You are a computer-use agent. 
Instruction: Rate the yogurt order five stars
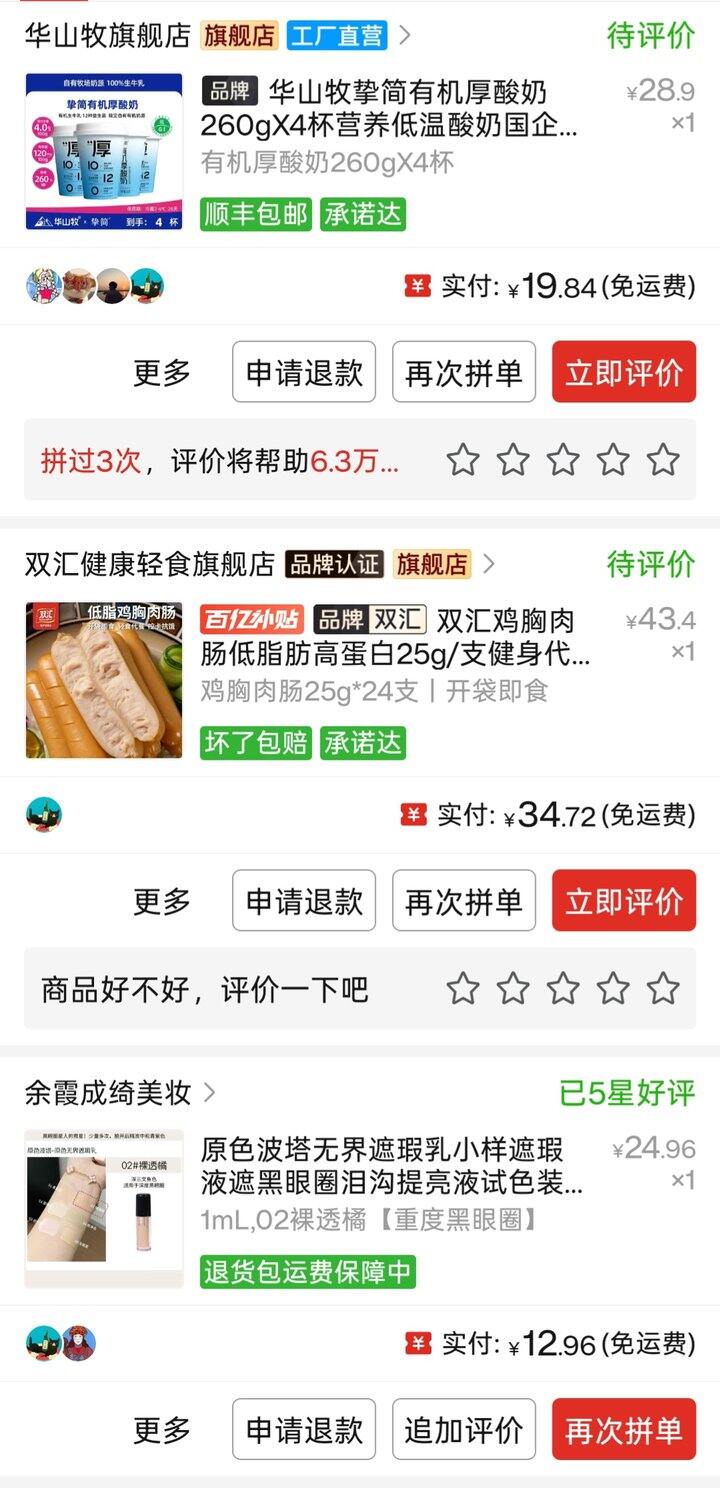pyautogui.click(x=662, y=460)
